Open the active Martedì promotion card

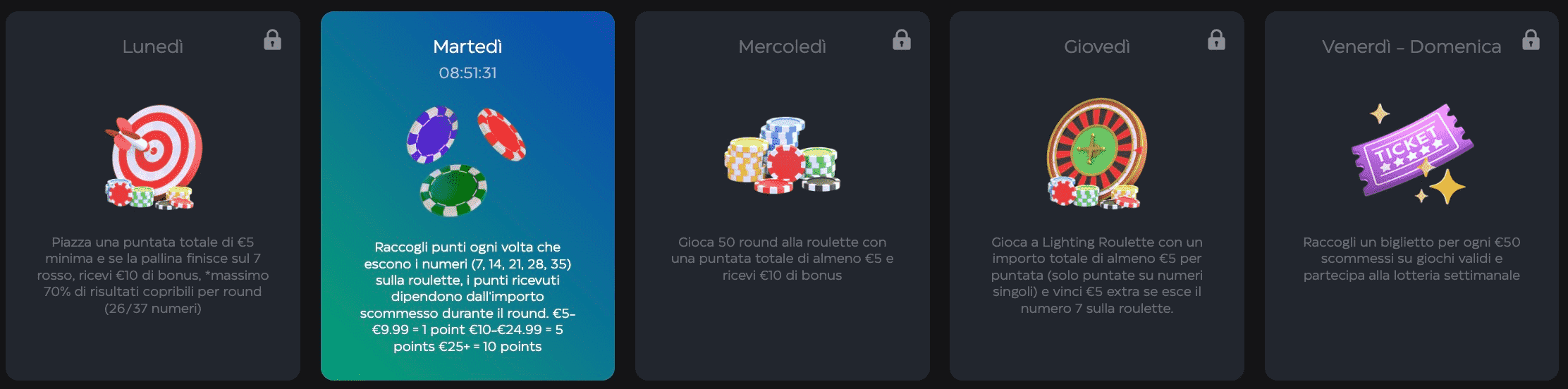point(467,196)
